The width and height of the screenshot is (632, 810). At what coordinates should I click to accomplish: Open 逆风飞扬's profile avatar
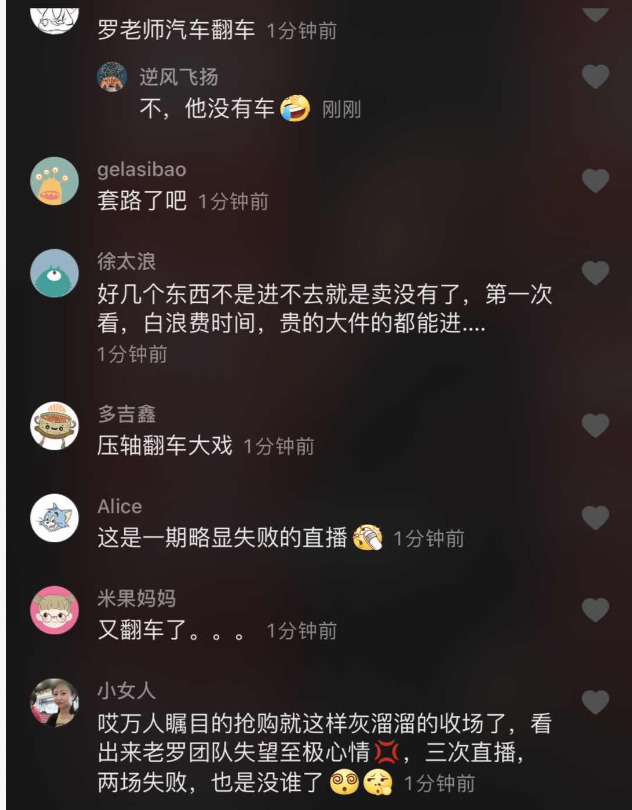112,78
